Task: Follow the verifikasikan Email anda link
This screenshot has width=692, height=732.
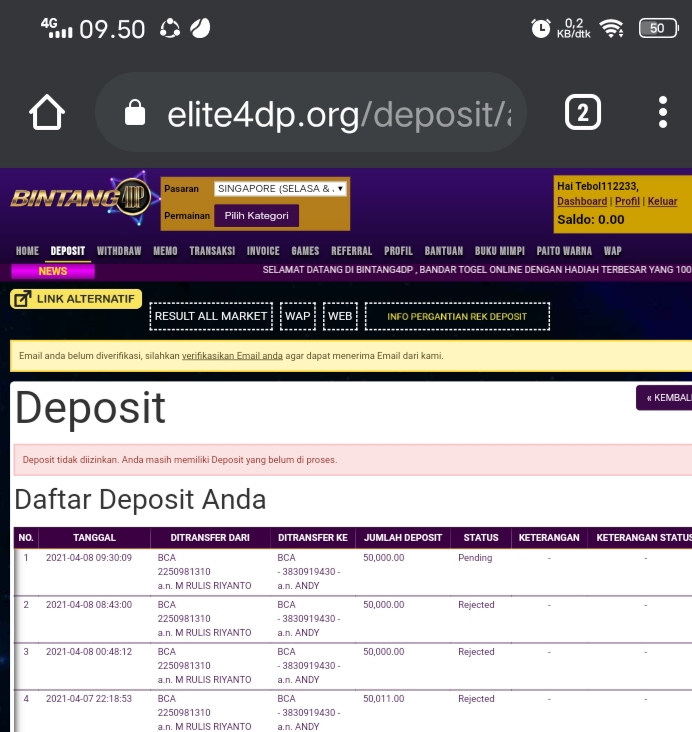Action: click(x=232, y=356)
